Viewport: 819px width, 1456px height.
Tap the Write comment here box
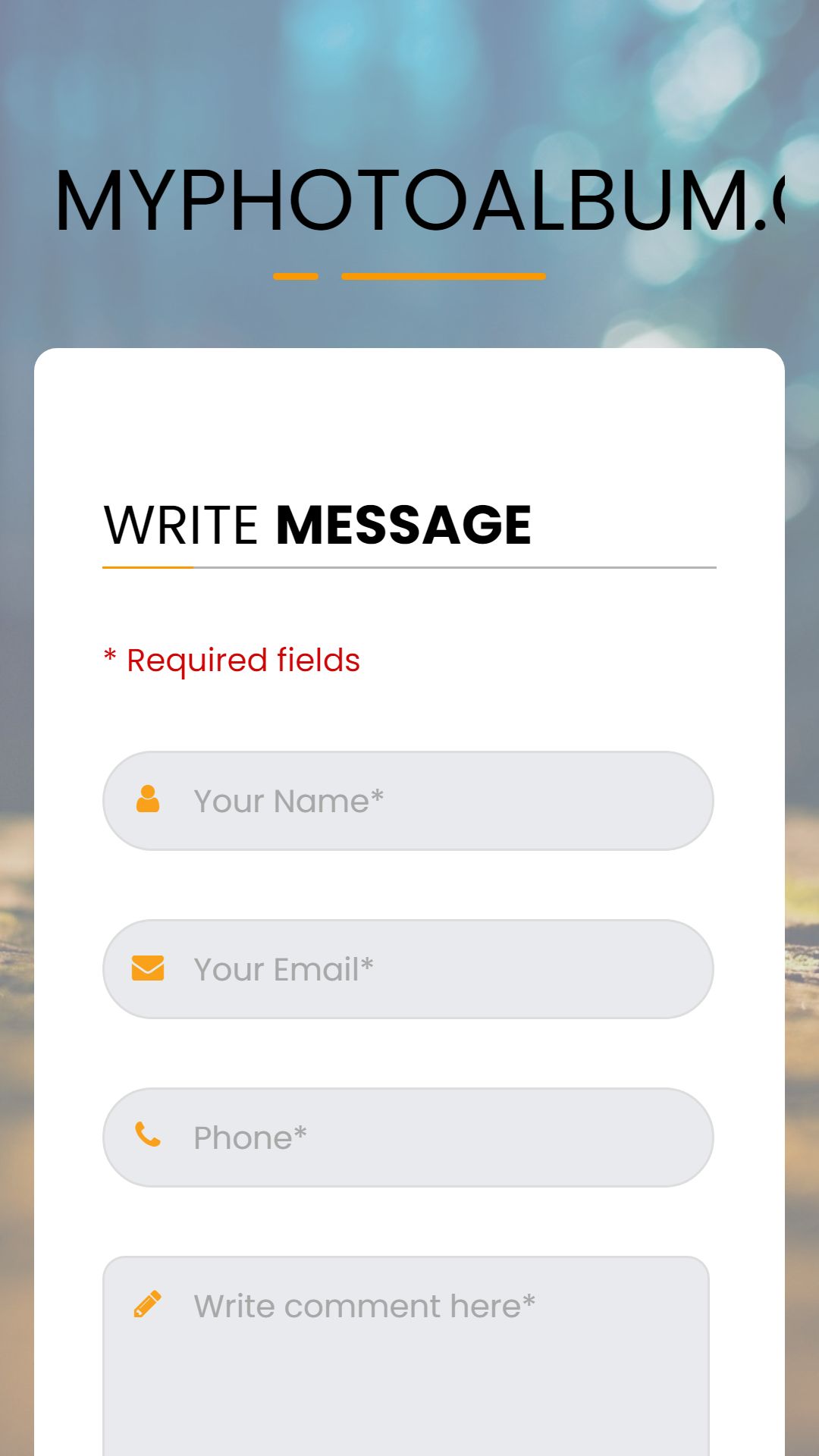click(x=406, y=1356)
